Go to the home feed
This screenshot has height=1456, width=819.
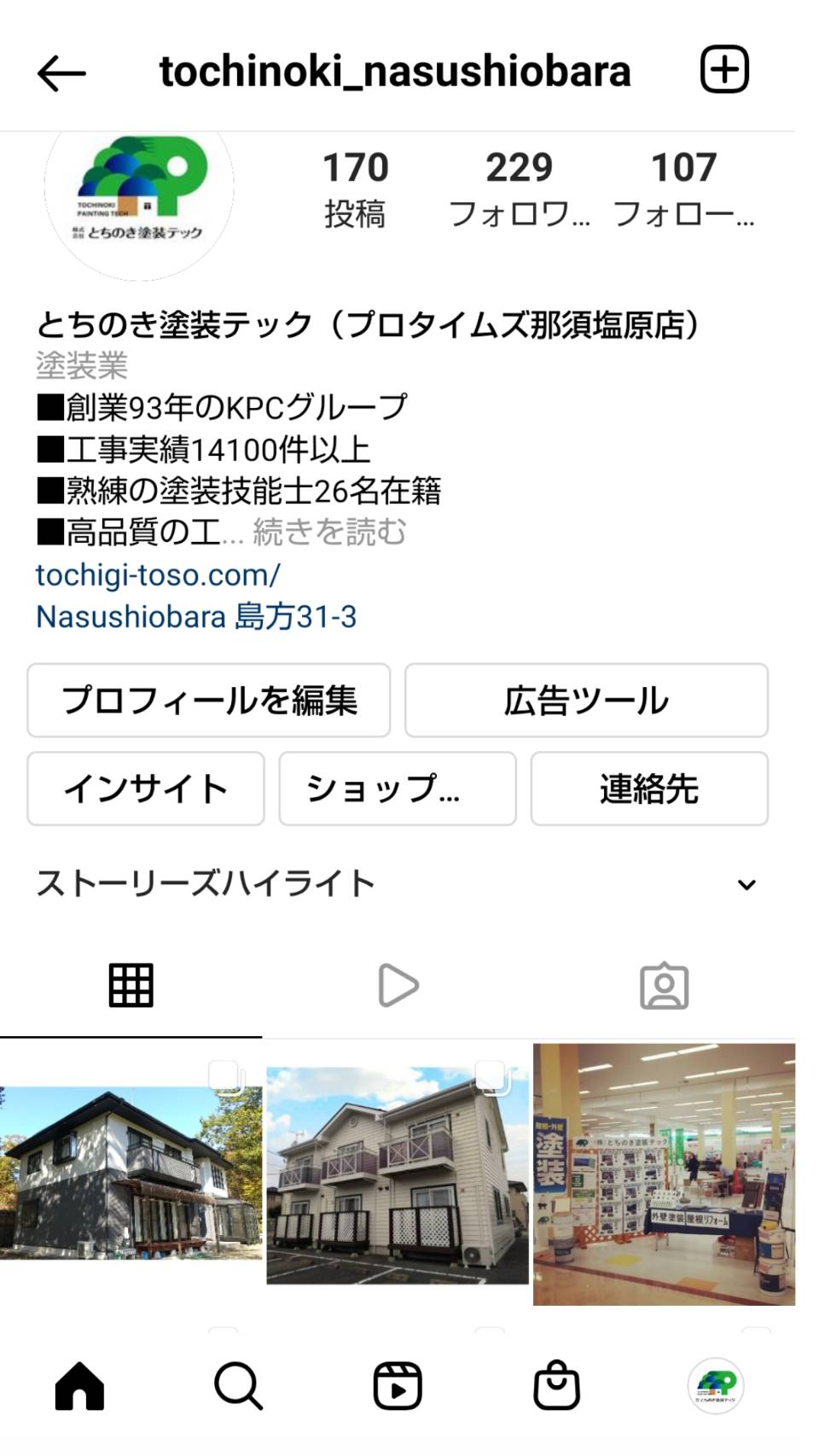coord(79,1385)
